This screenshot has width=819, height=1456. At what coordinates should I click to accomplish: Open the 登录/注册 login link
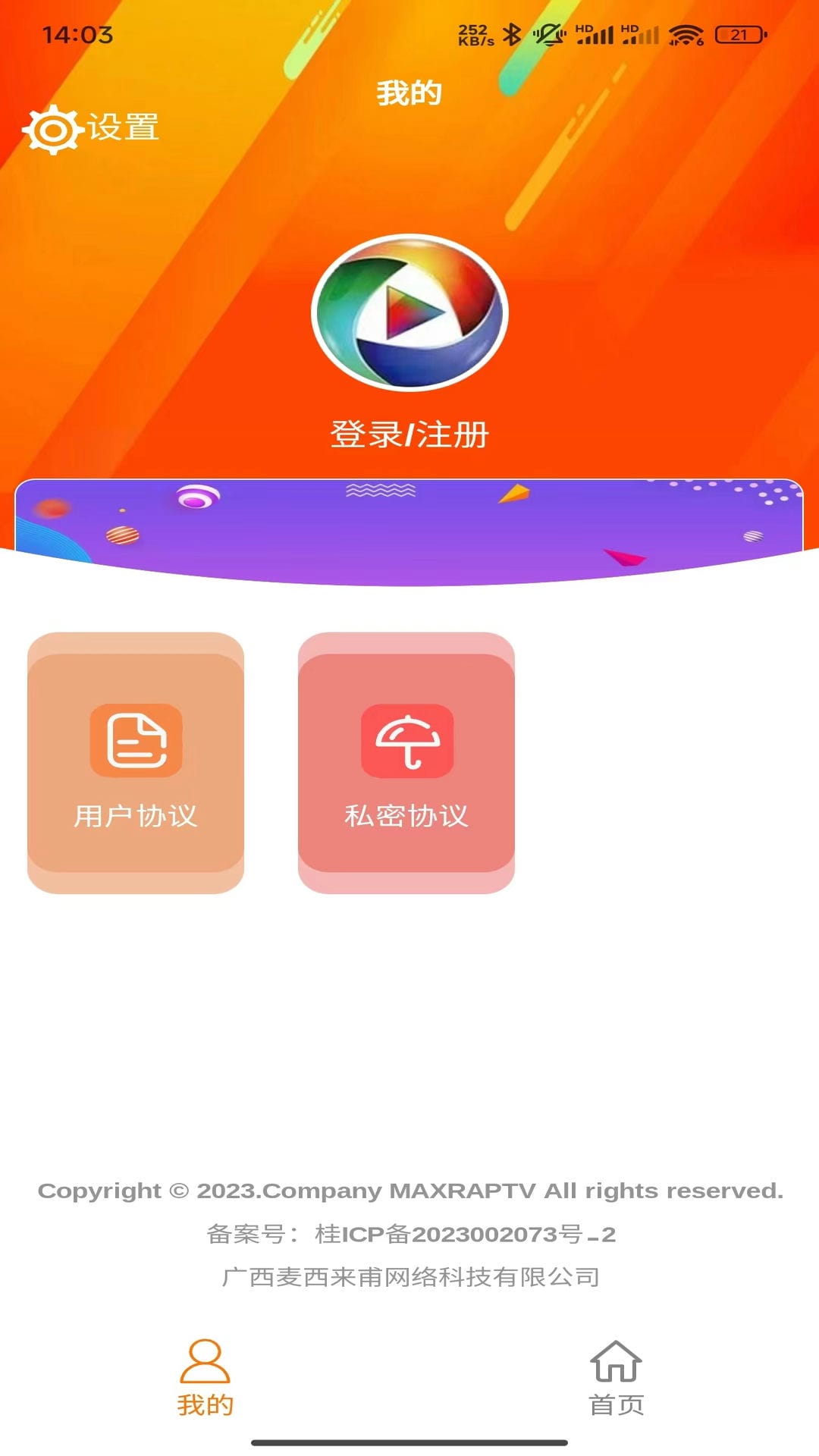pos(409,435)
